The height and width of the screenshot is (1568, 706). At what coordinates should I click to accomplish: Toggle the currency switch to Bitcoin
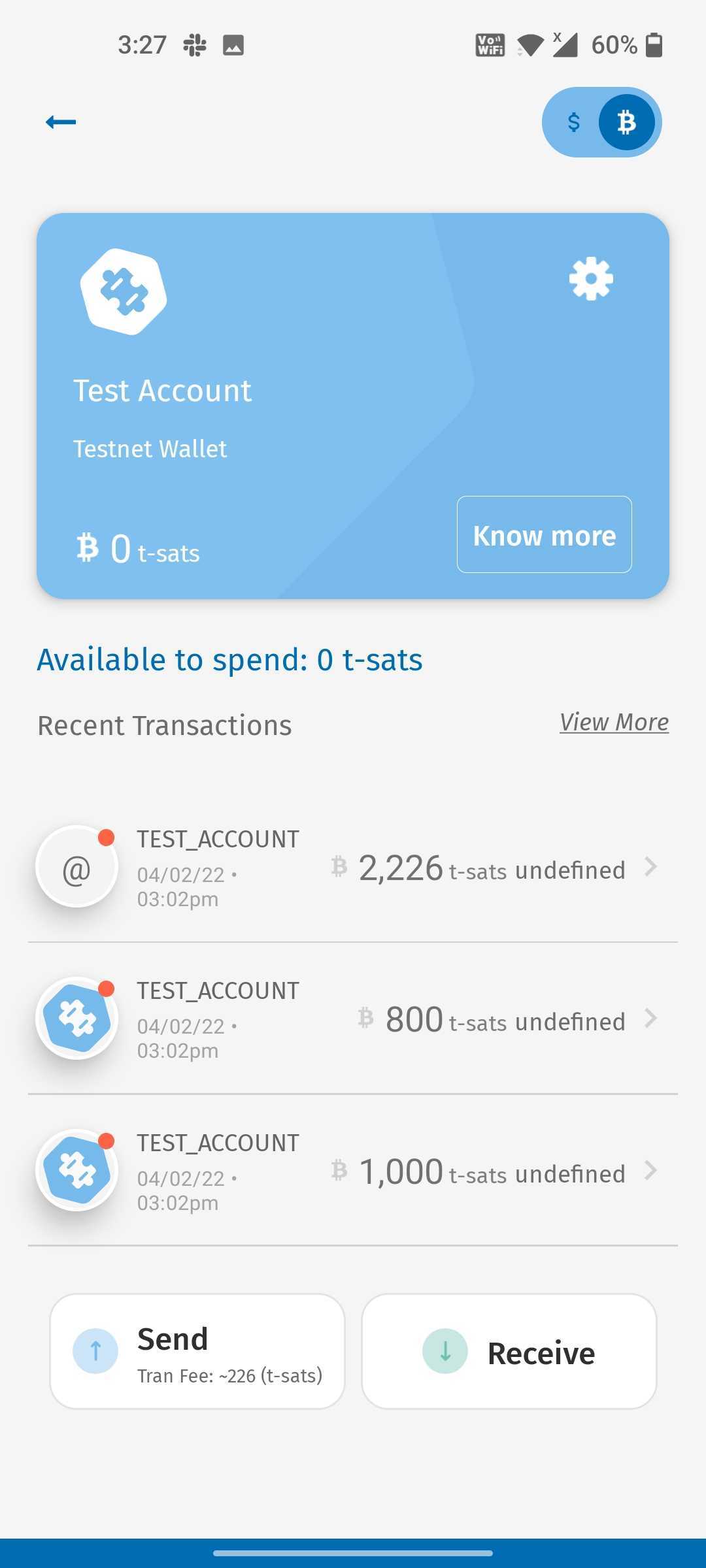[627, 122]
